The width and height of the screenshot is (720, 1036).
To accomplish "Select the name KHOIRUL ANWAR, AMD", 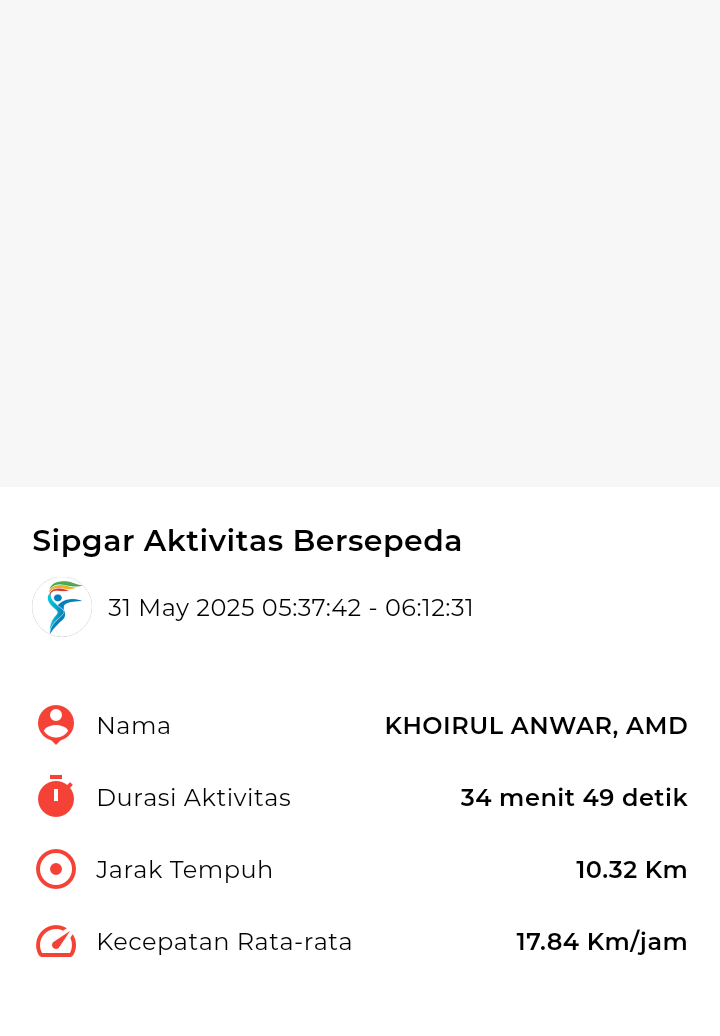I will 536,725.
